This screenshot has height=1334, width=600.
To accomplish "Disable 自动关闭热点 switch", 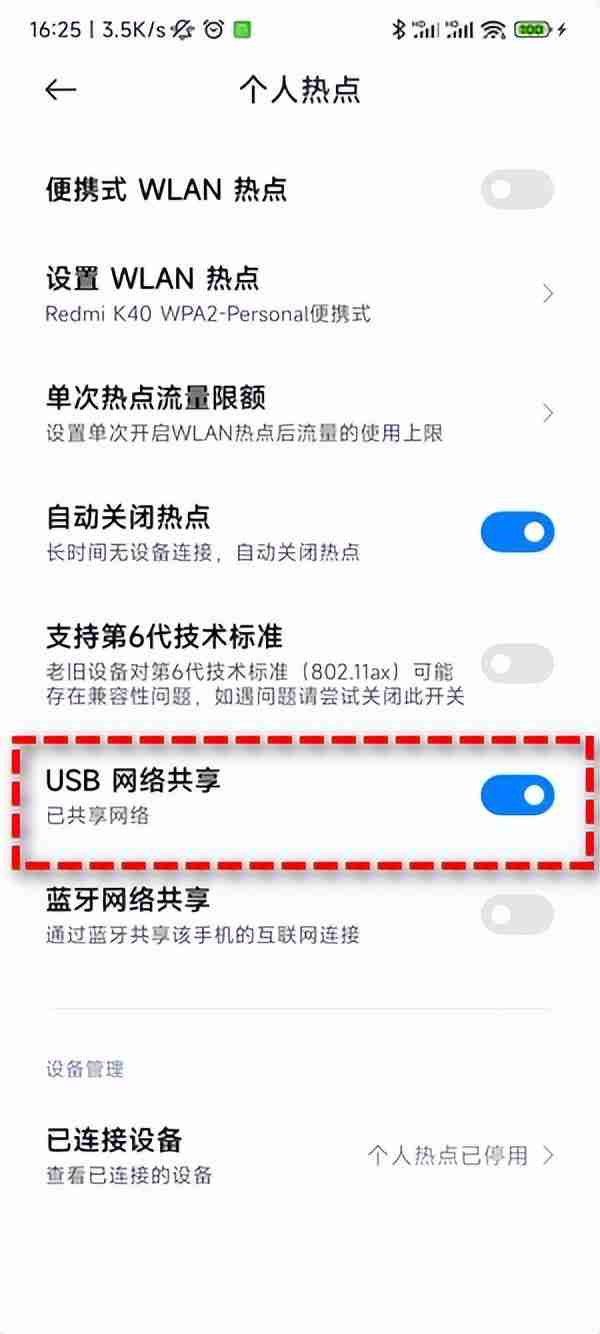I will tap(516, 532).
